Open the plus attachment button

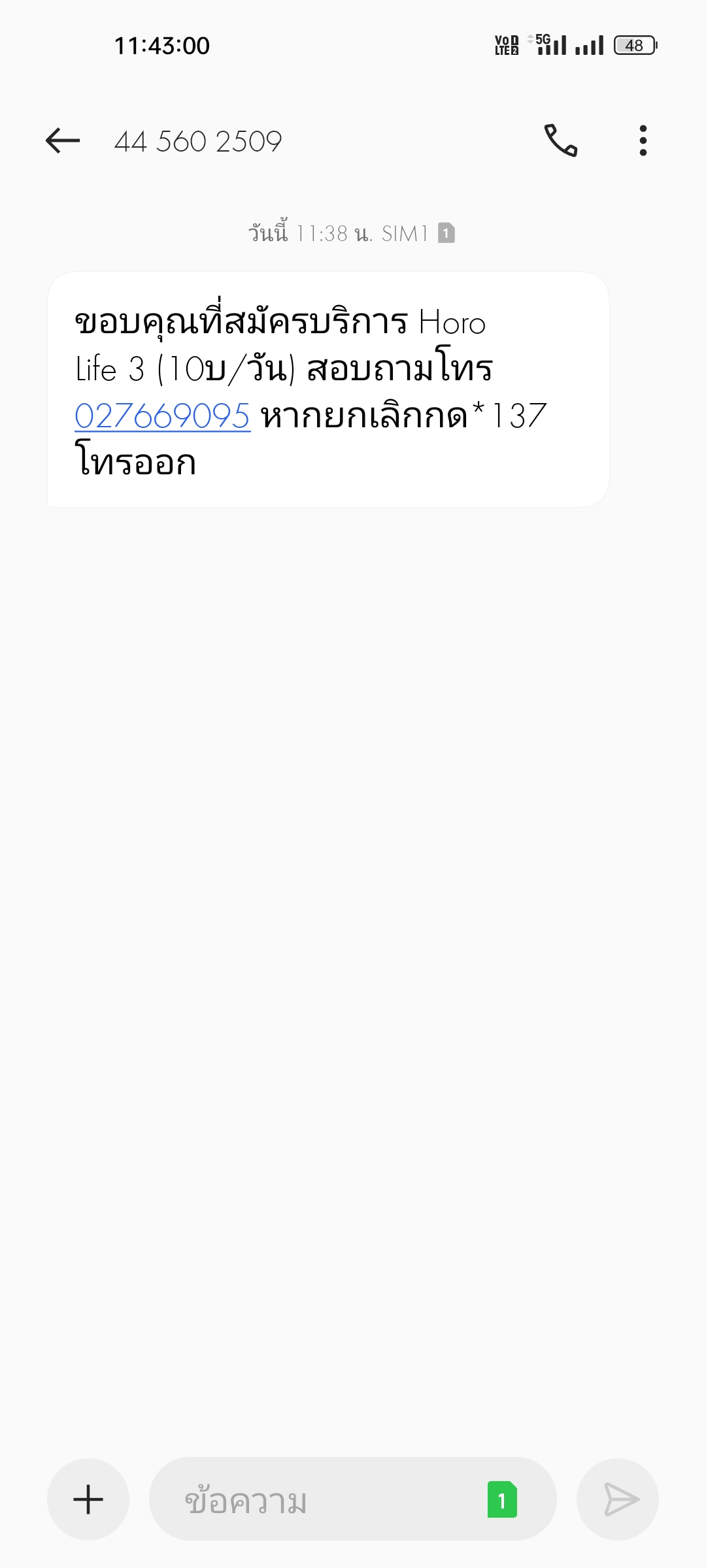tap(88, 1499)
